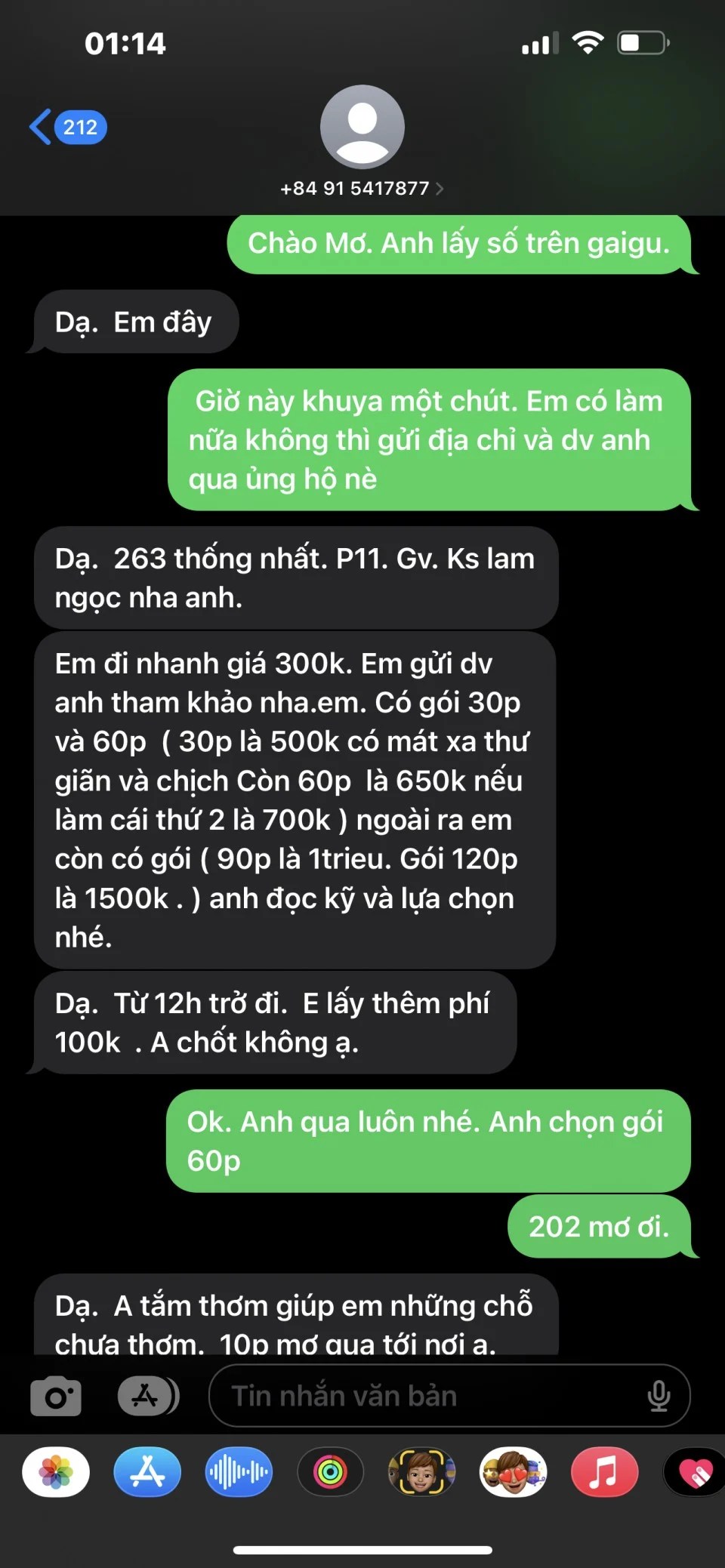Open the audio message recorder app
The height and width of the screenshot is (1568, 725).
pos(239,1471)
